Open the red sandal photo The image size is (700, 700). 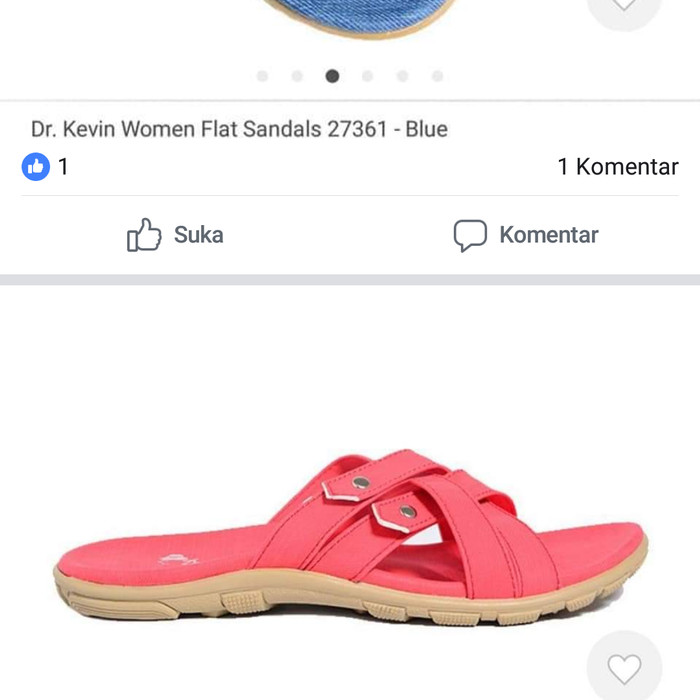click(350, 530)
